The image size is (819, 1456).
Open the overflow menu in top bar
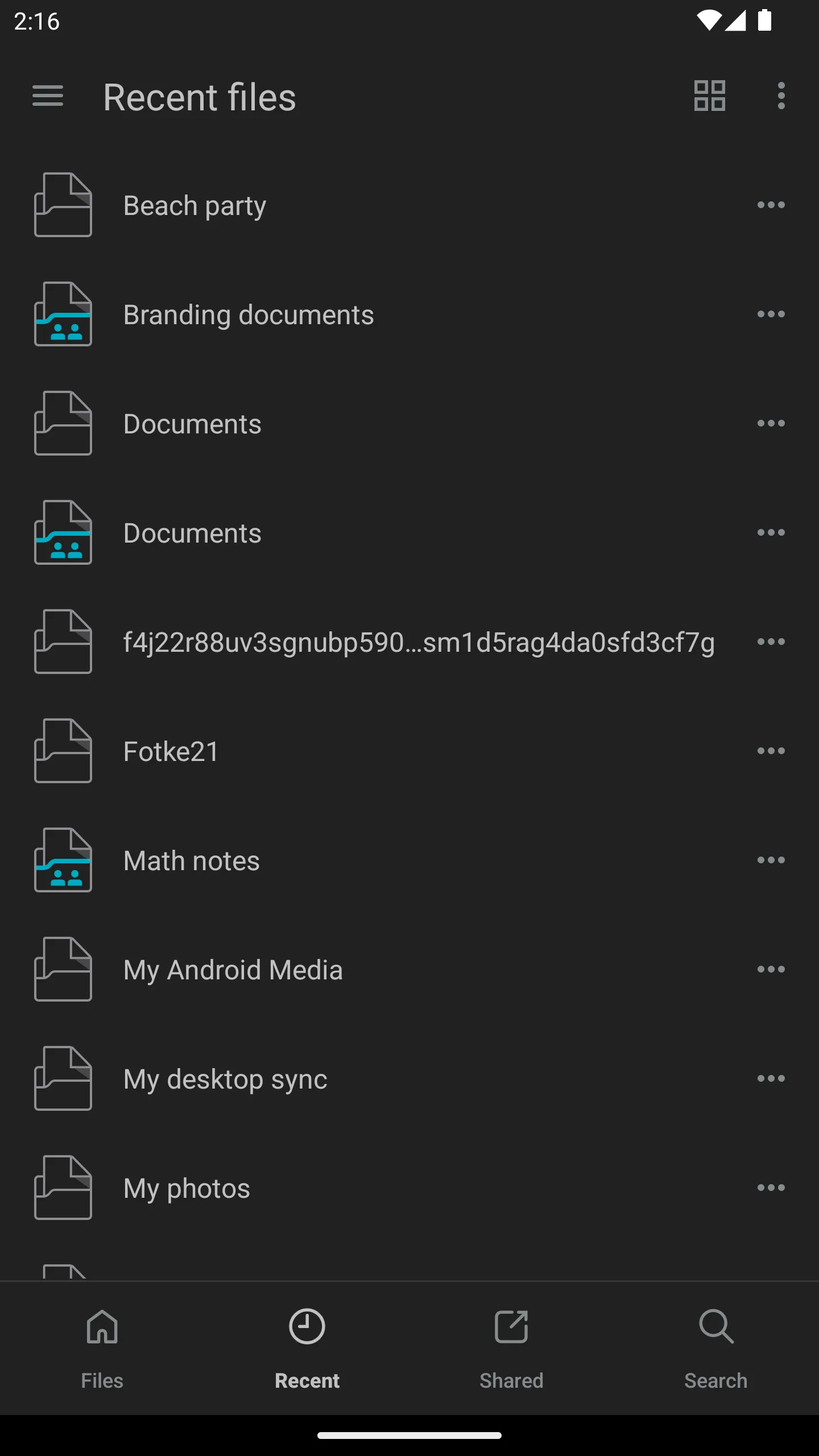(780, 96)
